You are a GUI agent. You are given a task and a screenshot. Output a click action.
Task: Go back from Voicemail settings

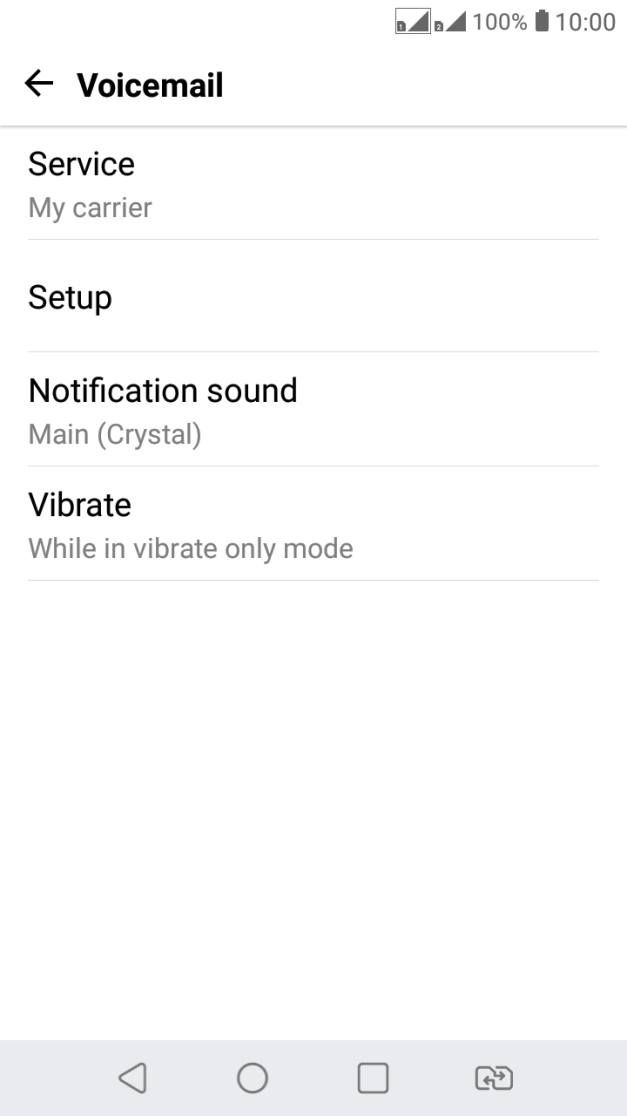click(40, 85)
